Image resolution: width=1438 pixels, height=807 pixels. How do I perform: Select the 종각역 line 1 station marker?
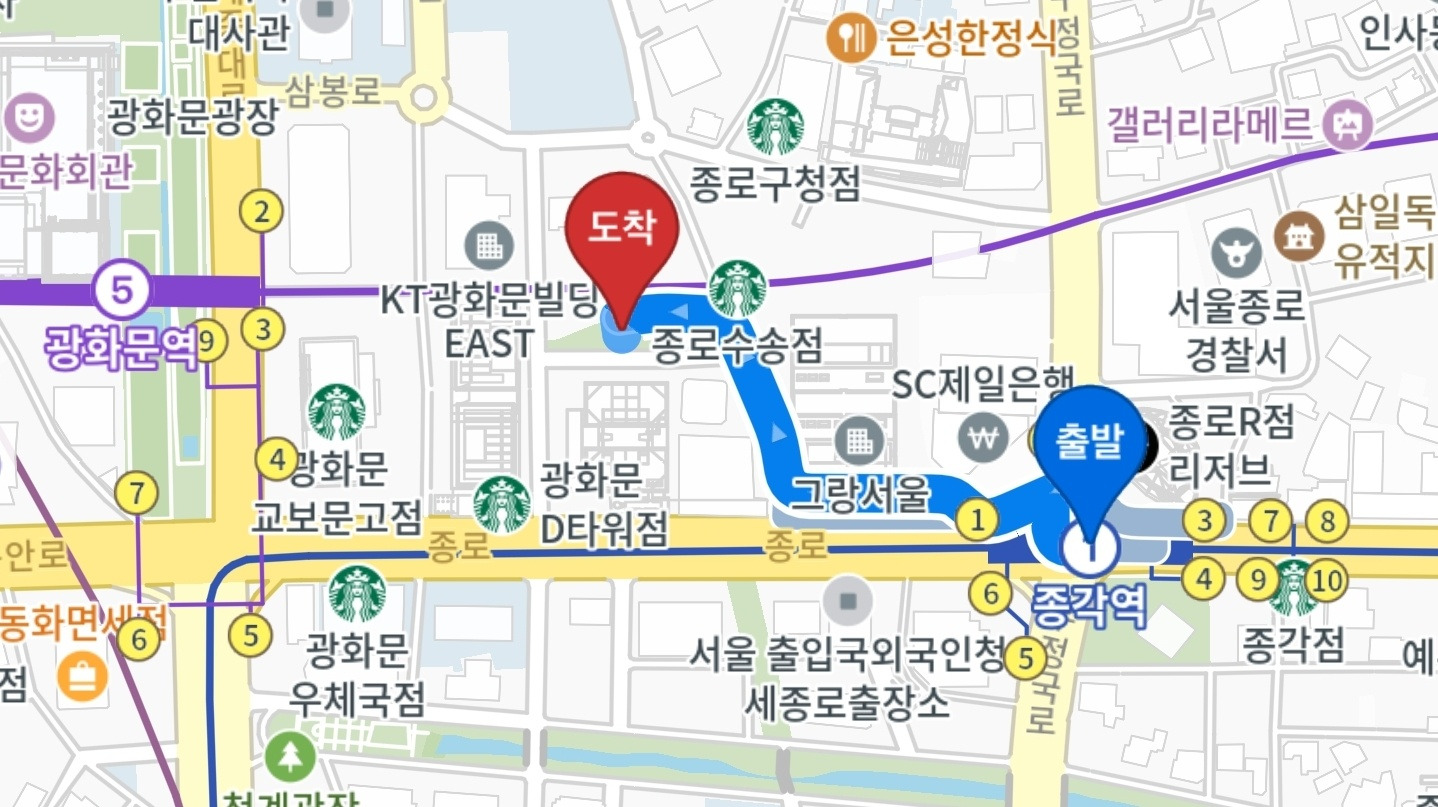1090,548
